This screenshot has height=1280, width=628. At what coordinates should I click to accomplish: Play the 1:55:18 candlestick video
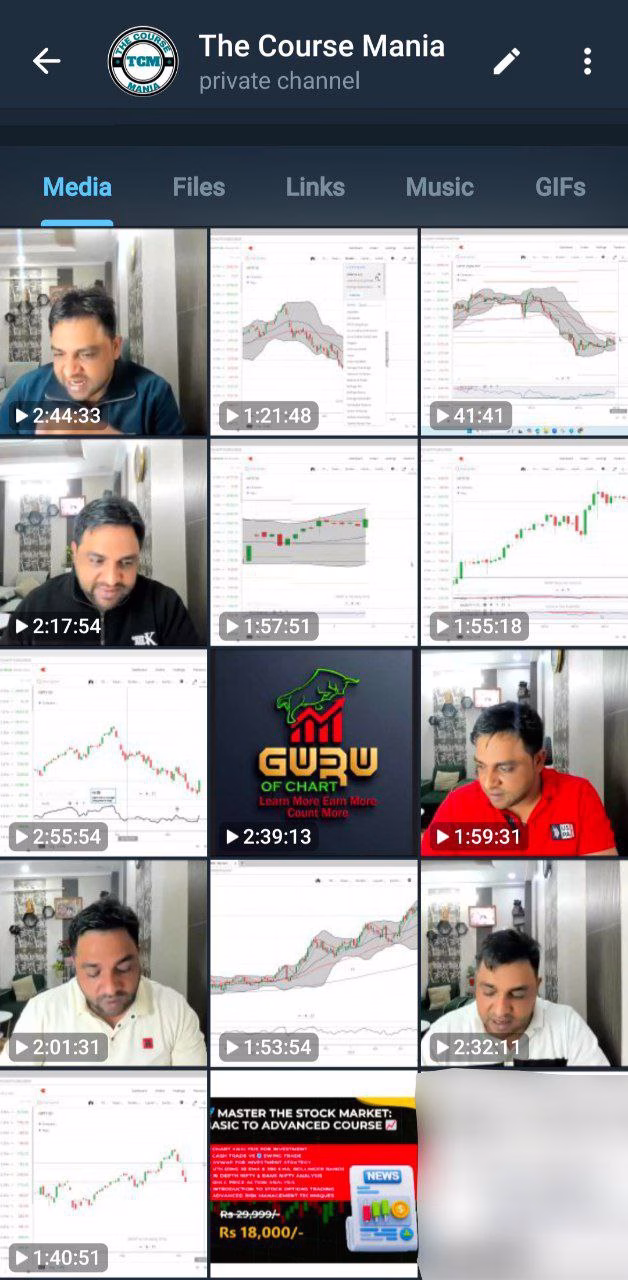(x=524, y=543)
